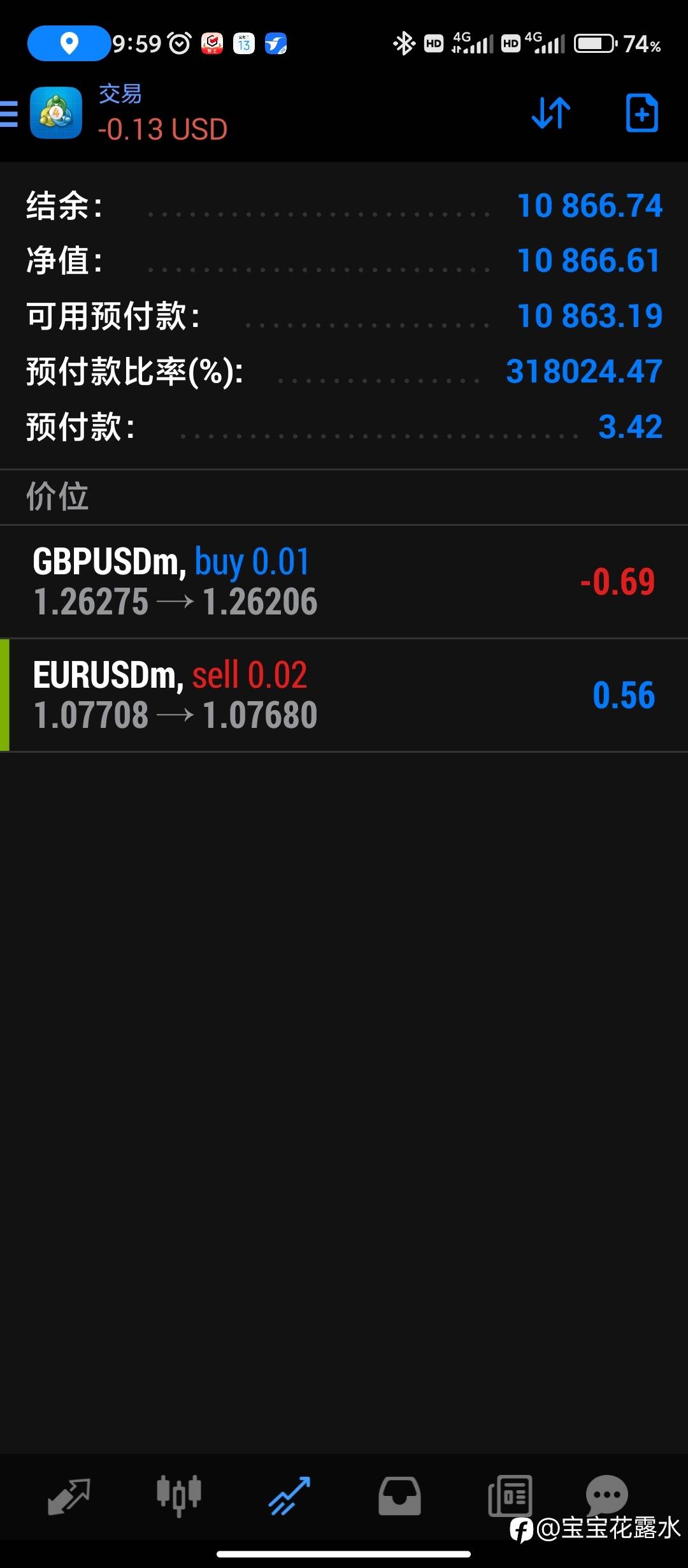The image size is (688, 1568).
Task: Open the sort order arrows
Action: click(551, 113)
